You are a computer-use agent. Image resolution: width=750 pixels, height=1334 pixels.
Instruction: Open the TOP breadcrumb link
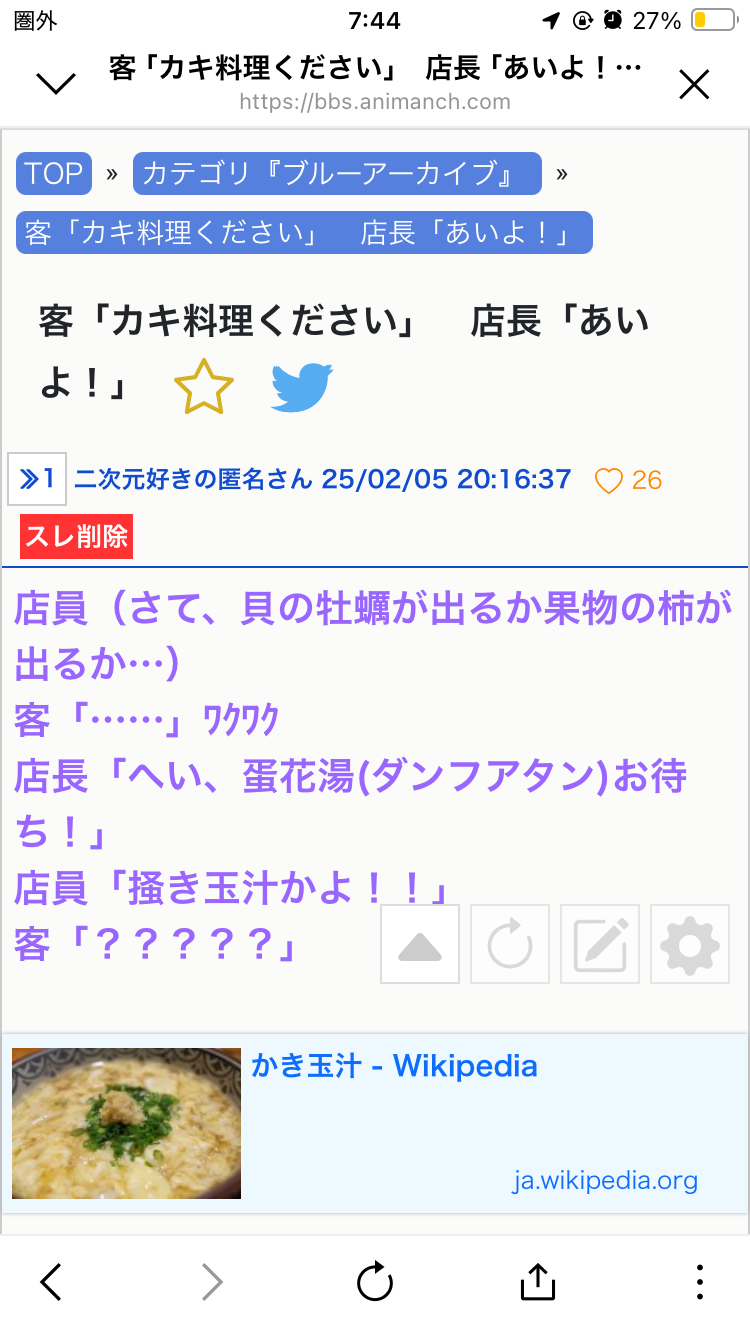pyautogui.click(x=54, y=174)
